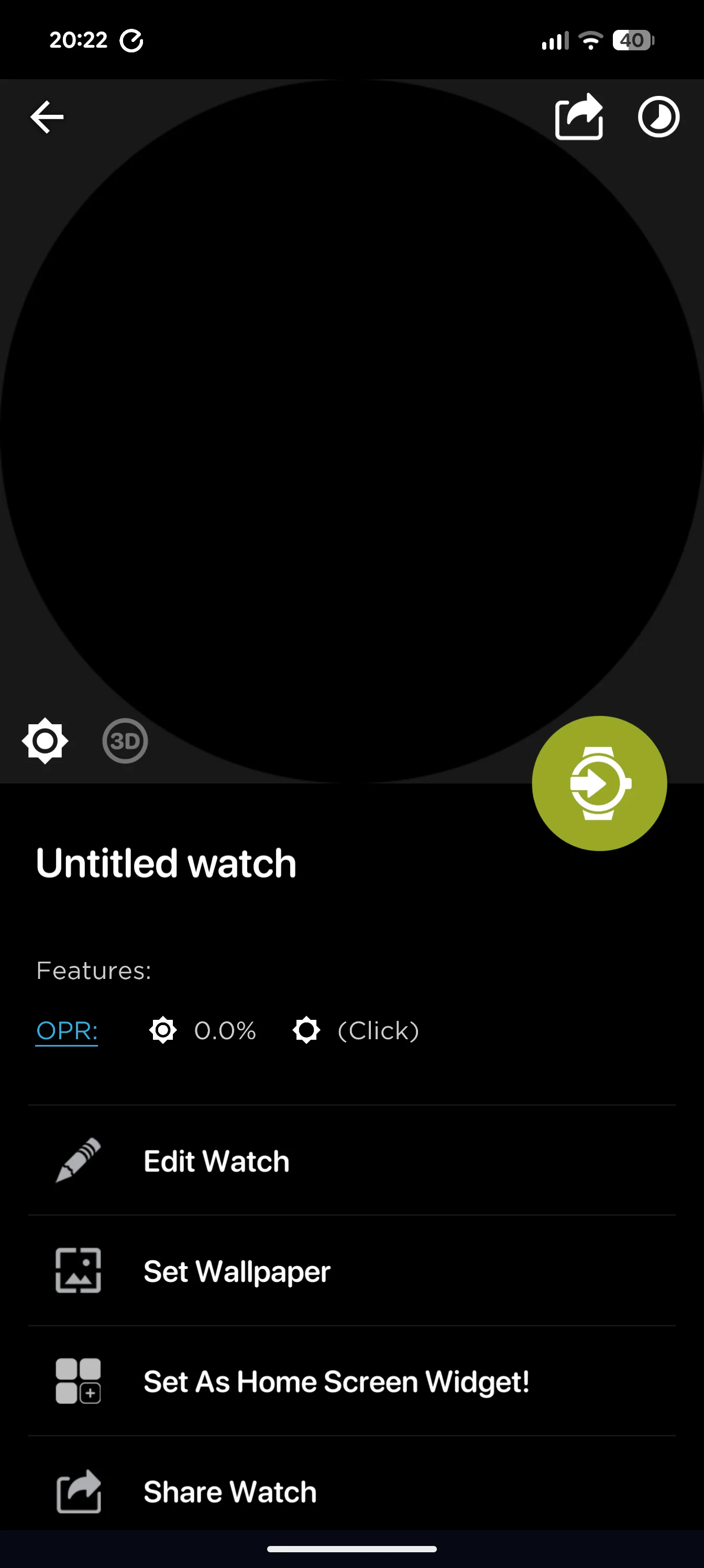Screen dimensions: 704x1568
Task: Send watch face to watch with green button
Action: pyautogui.click(x=599, y=783)
